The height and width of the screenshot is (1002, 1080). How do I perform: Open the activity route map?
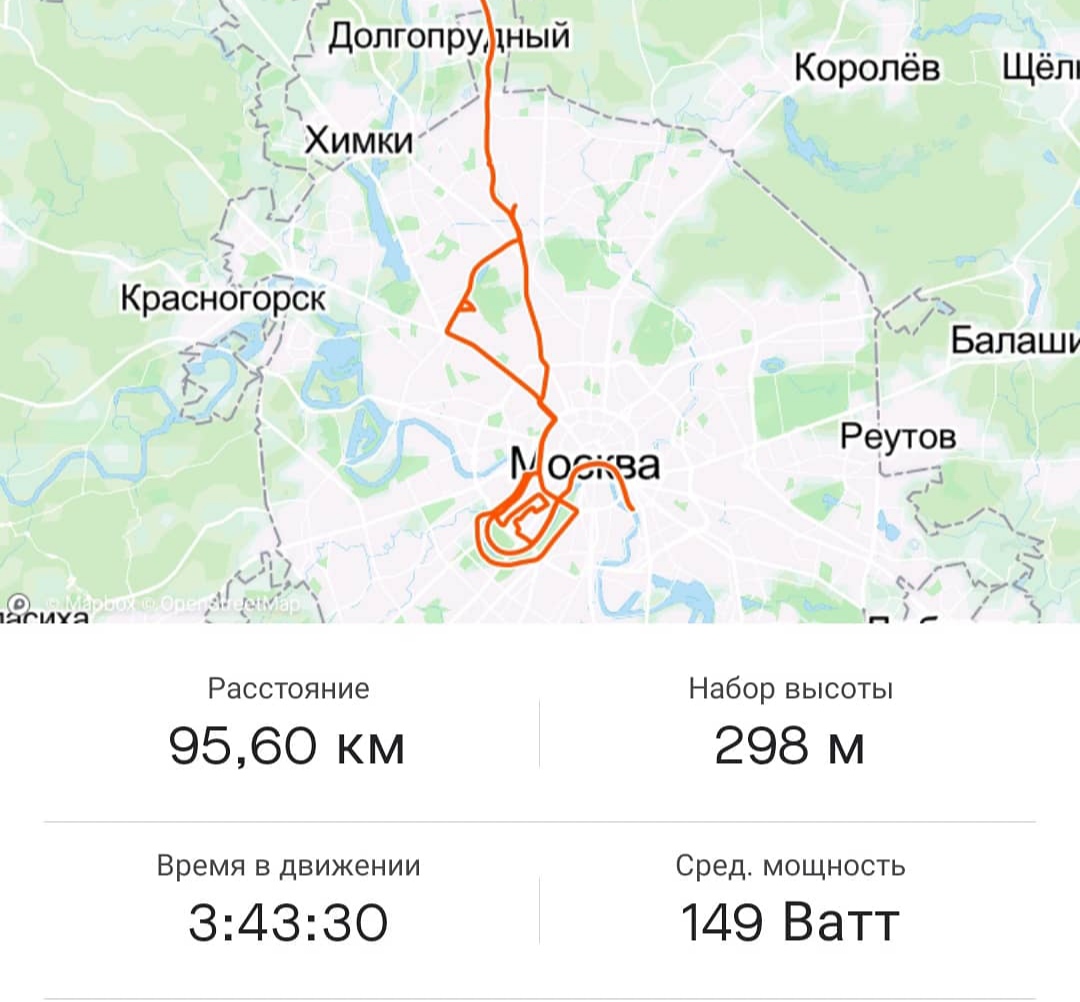pyautogui.click(x=540, y=300)
